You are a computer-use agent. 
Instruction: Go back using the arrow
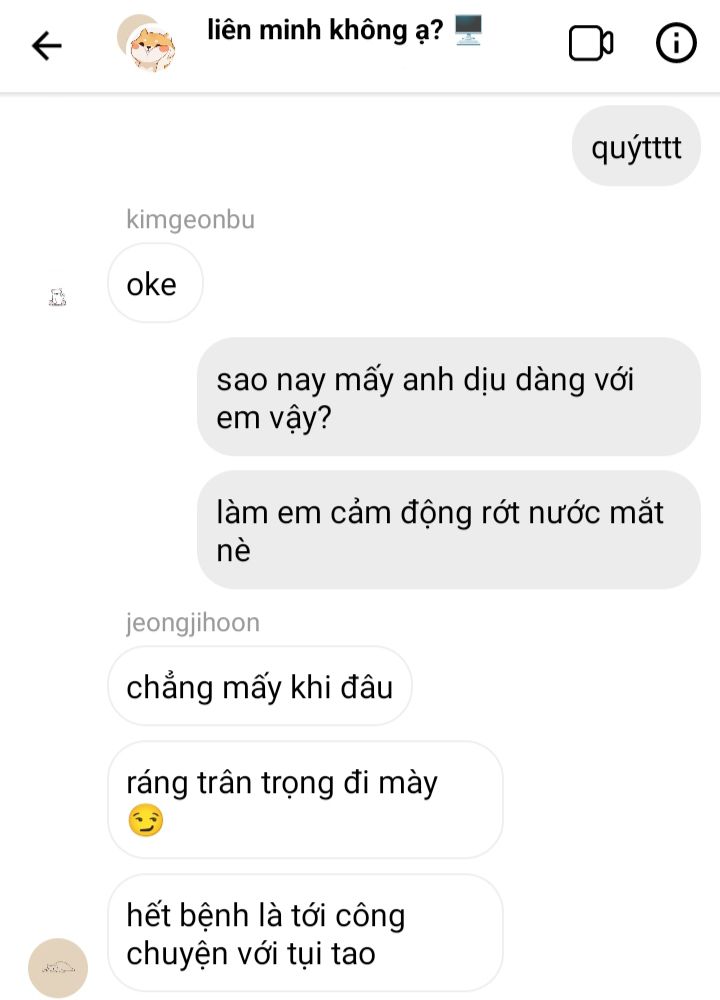tap(47, 45)
